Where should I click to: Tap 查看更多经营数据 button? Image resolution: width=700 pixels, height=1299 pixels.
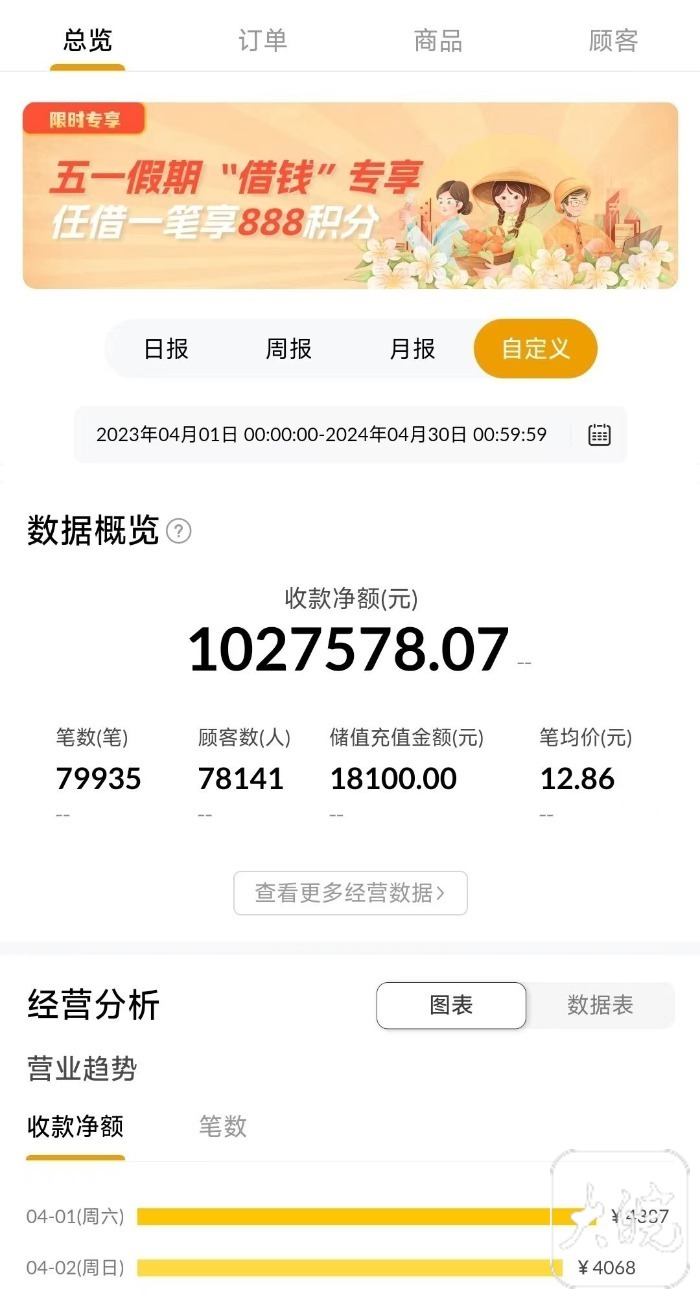350,893
